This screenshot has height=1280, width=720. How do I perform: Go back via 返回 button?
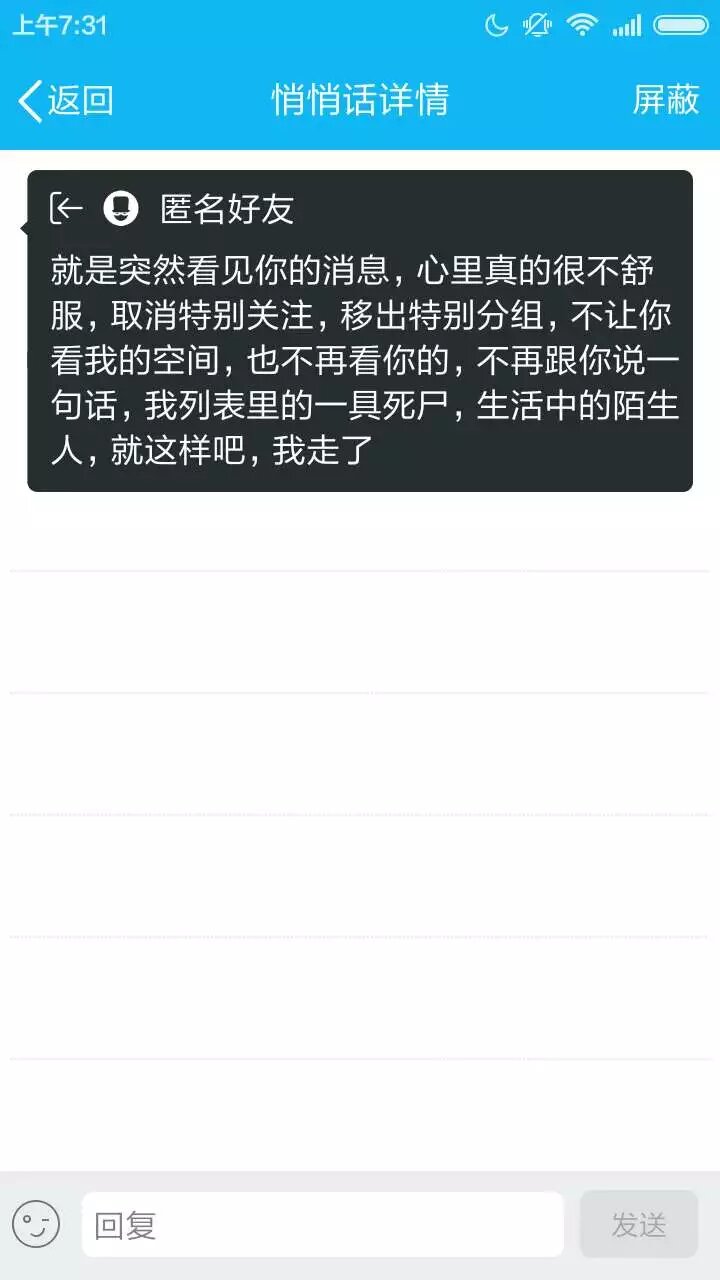pyautogui.click(x=66, y=100)
